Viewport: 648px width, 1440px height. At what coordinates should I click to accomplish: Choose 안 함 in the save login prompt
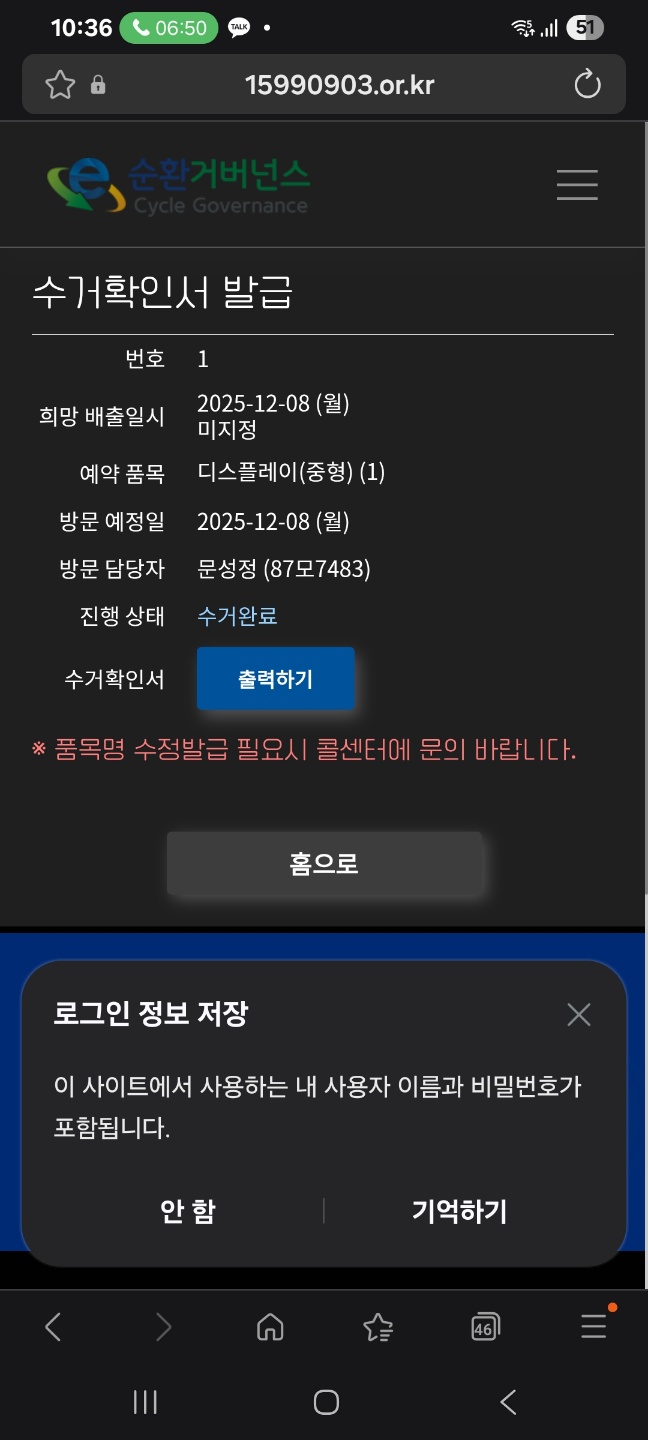point(188,1212)
